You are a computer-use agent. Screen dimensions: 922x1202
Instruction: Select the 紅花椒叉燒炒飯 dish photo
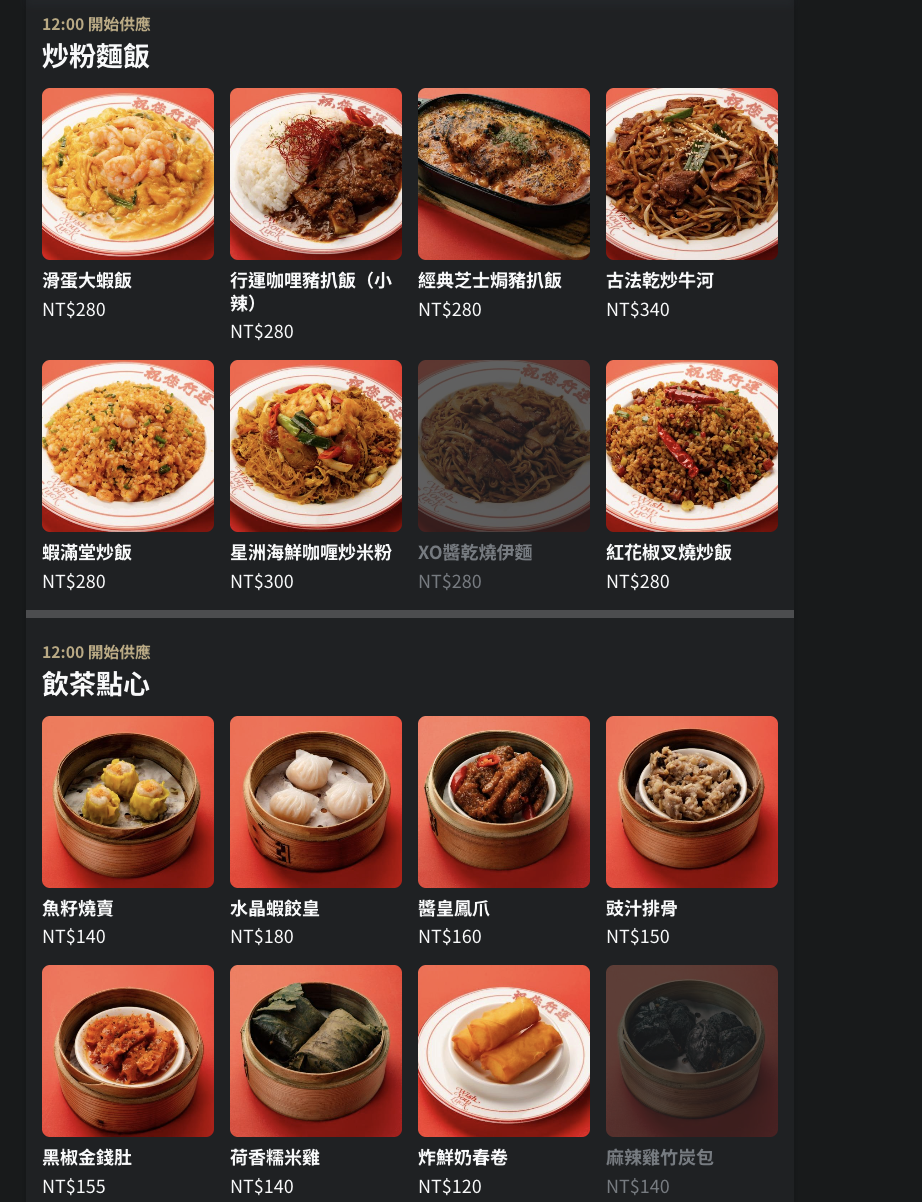click(x=691, y=445)
